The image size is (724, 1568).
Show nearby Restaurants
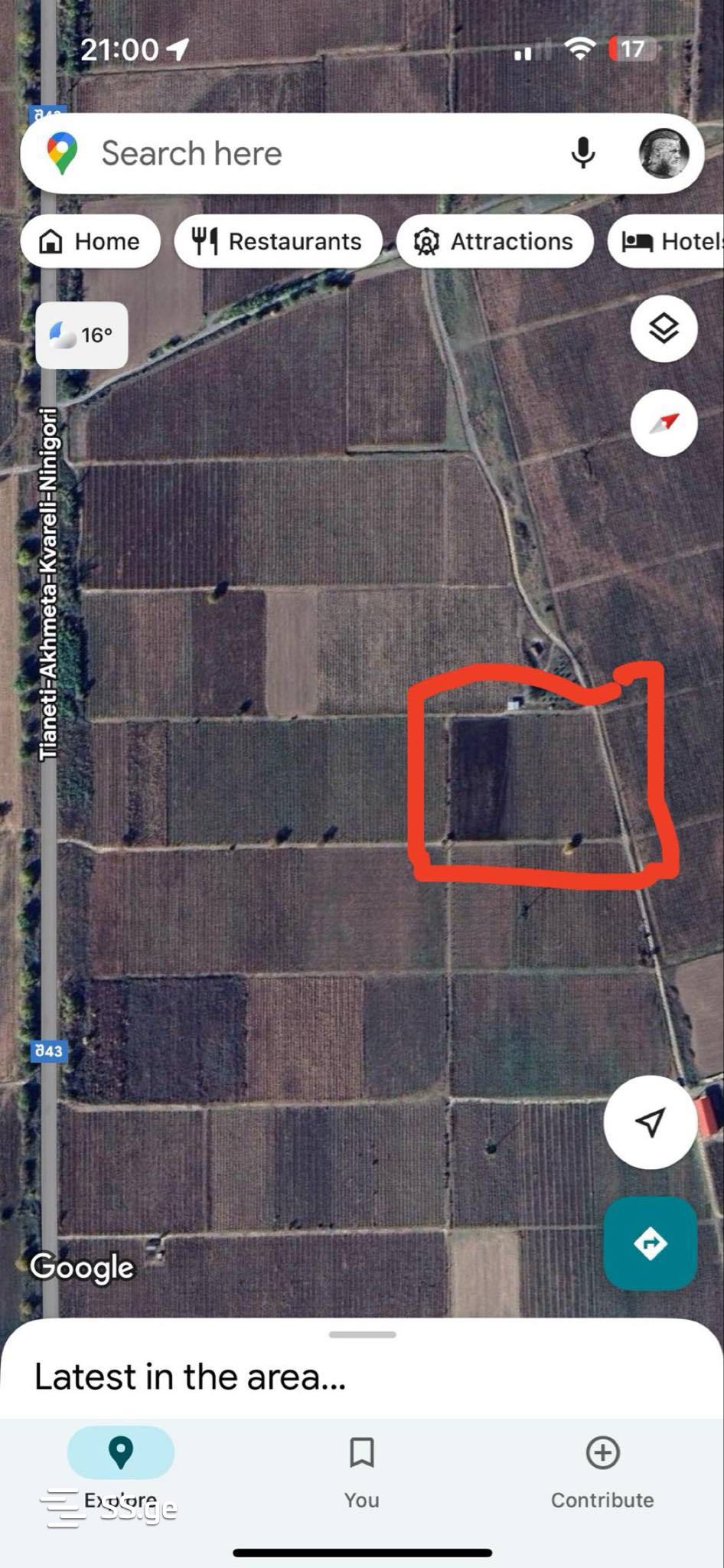point(278,242)
